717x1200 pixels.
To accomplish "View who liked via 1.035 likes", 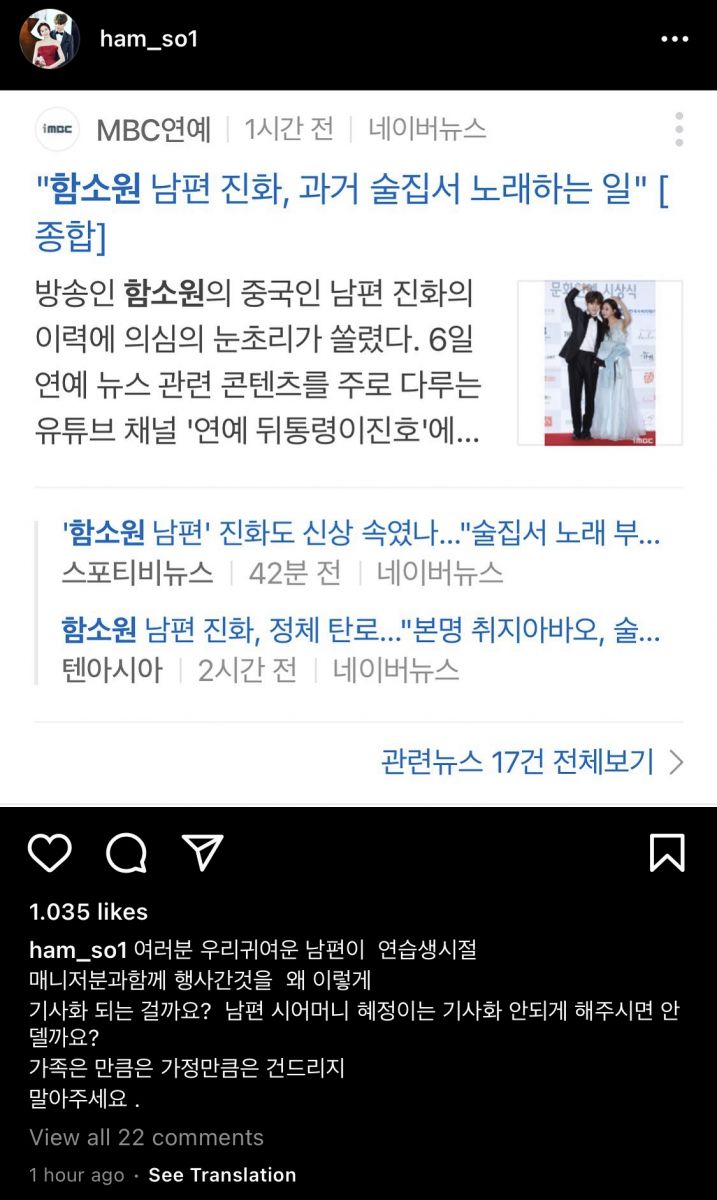I will pyautogui.click(x=88, y=912).
